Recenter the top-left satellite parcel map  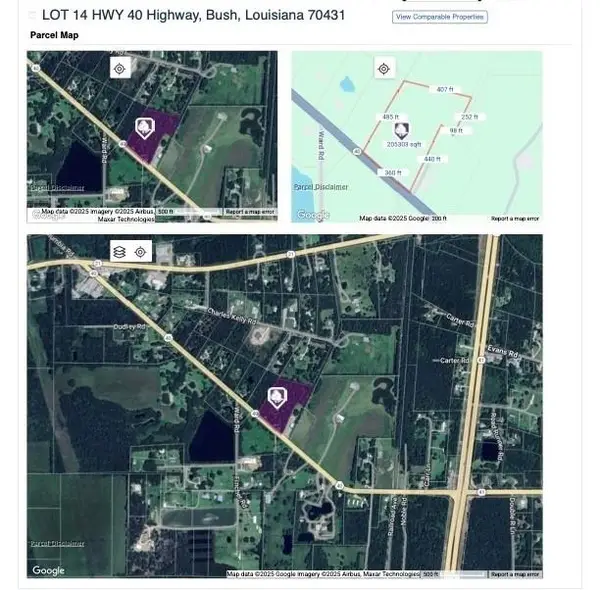119,68
